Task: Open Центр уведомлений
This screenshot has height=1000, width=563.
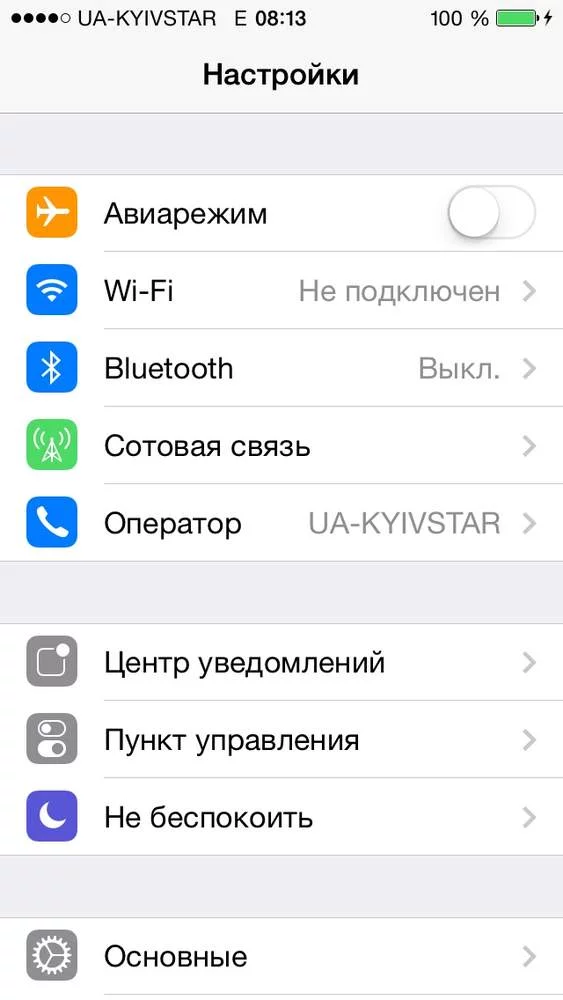Action: tap(281, 662)
